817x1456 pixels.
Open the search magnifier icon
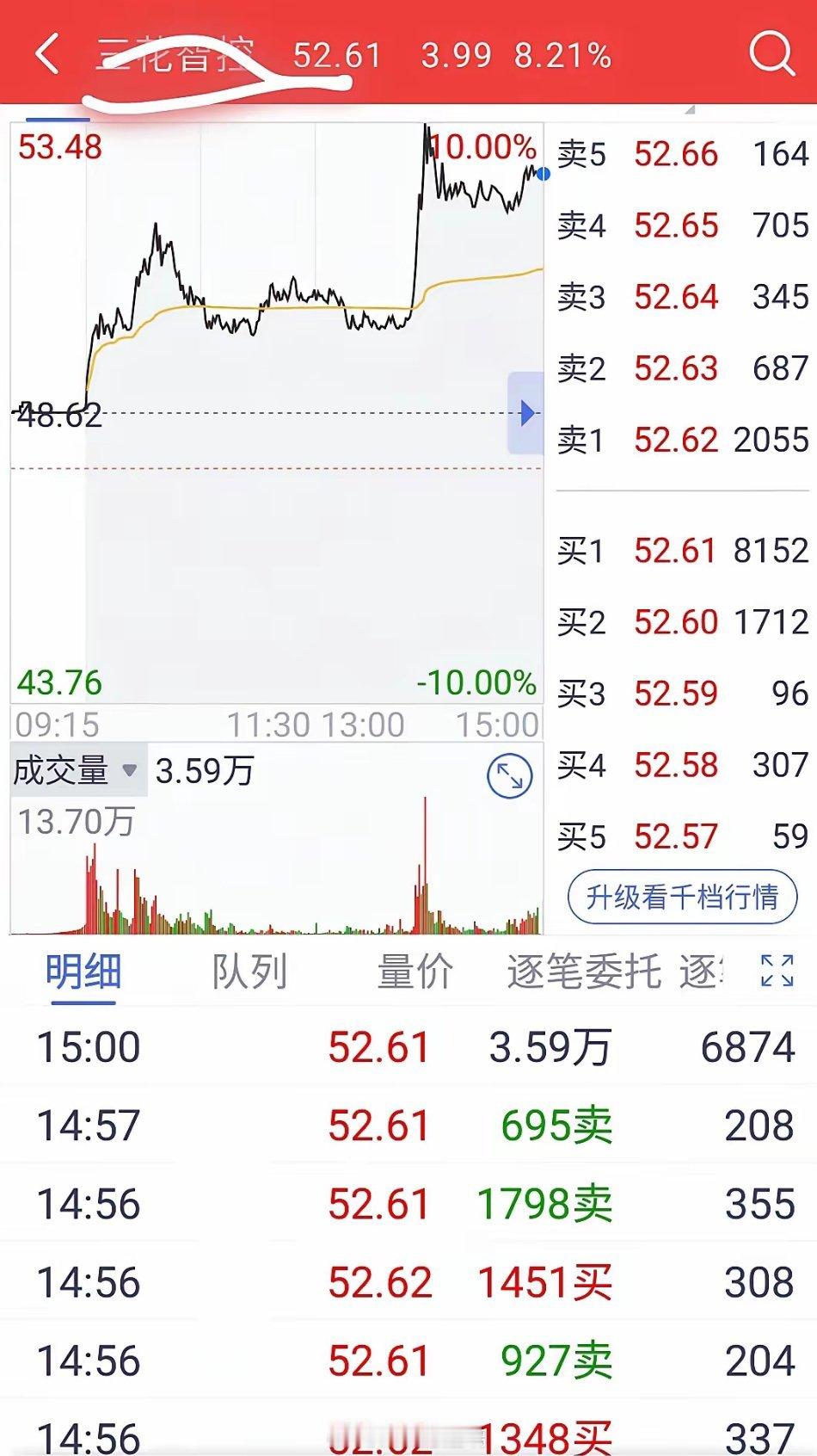771,53
